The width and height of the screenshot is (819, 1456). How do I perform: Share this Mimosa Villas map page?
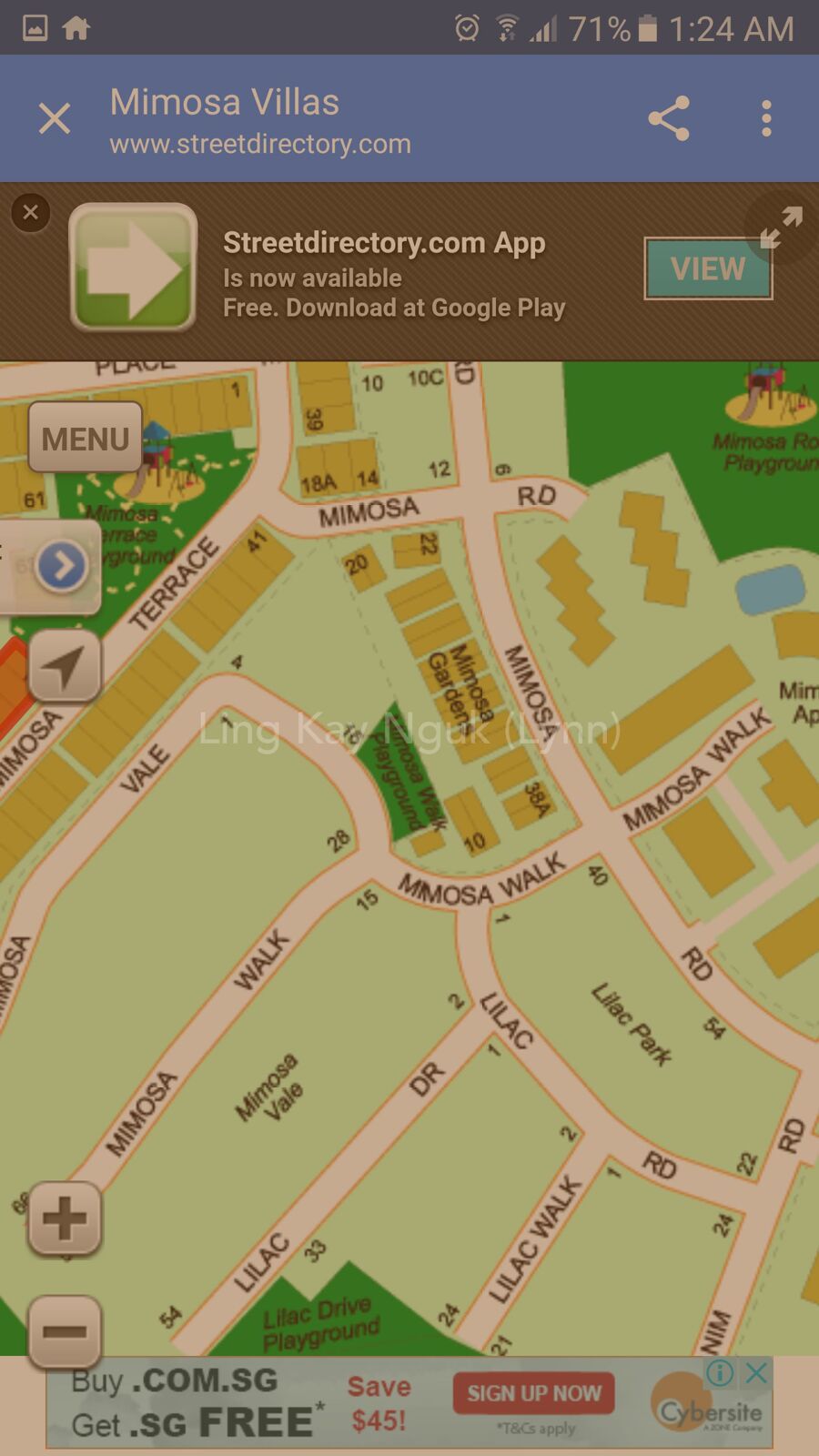pyautogui.click(x=669, y=118)
